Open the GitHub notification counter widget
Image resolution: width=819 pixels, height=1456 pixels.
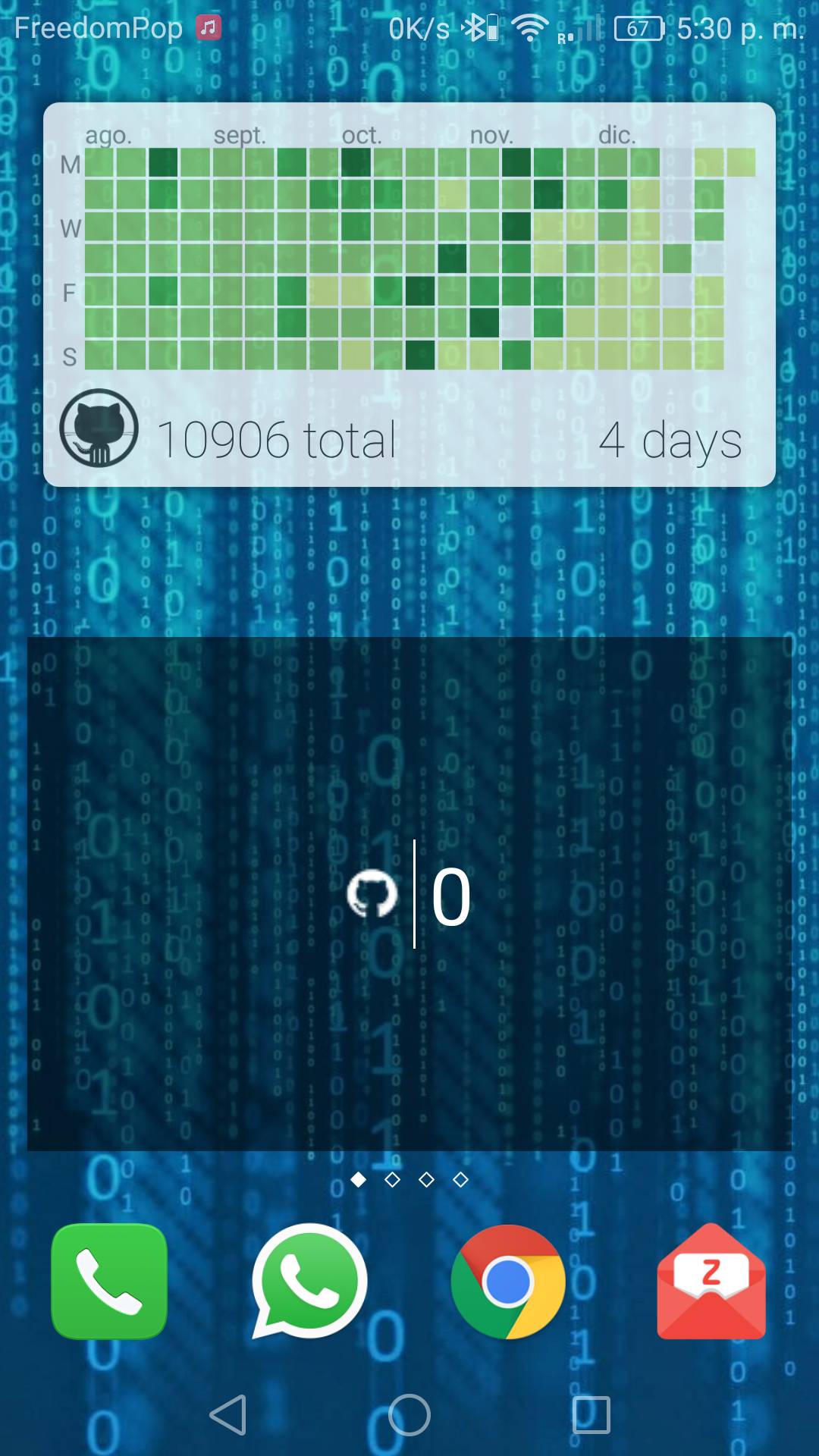coord(409,894)
